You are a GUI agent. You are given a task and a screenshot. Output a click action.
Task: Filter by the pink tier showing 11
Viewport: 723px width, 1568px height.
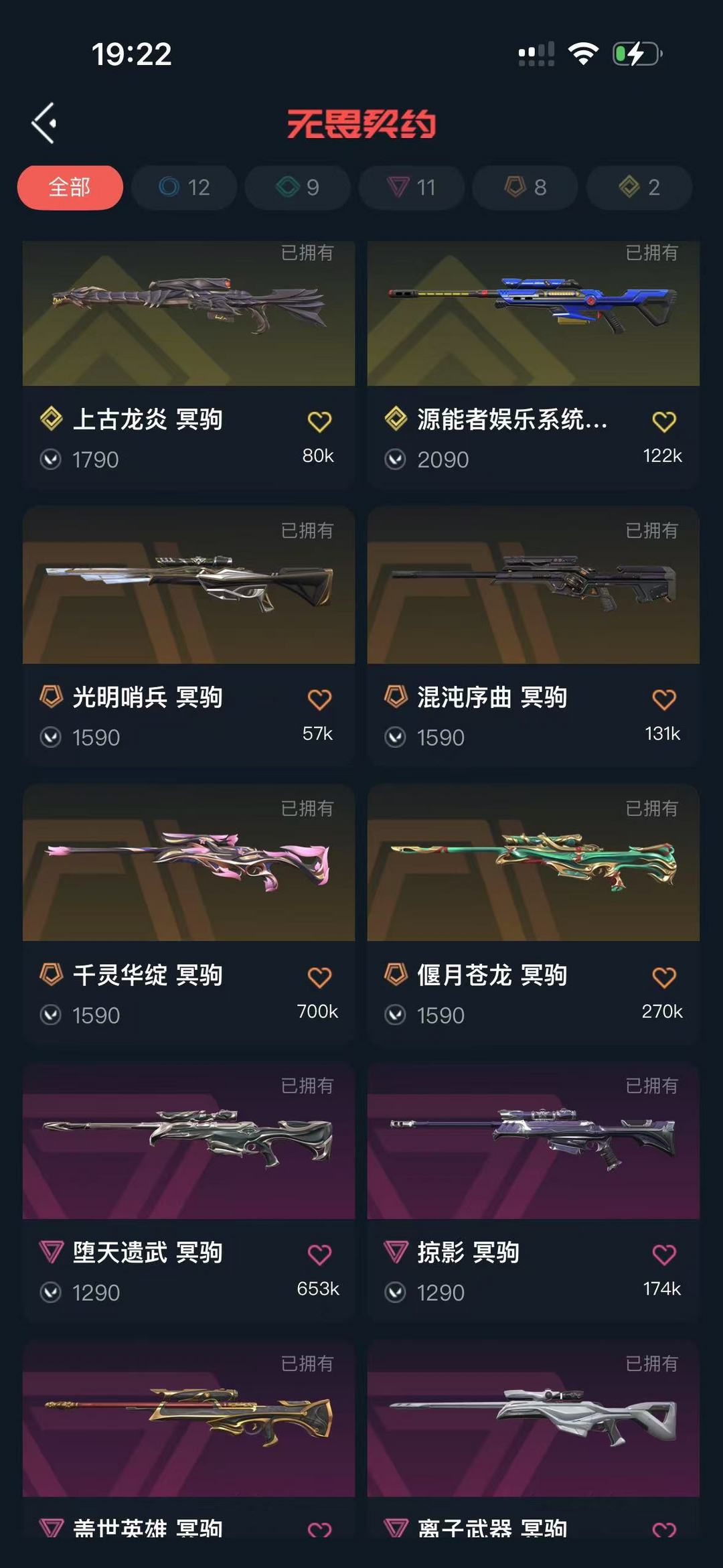pos(412,187)
